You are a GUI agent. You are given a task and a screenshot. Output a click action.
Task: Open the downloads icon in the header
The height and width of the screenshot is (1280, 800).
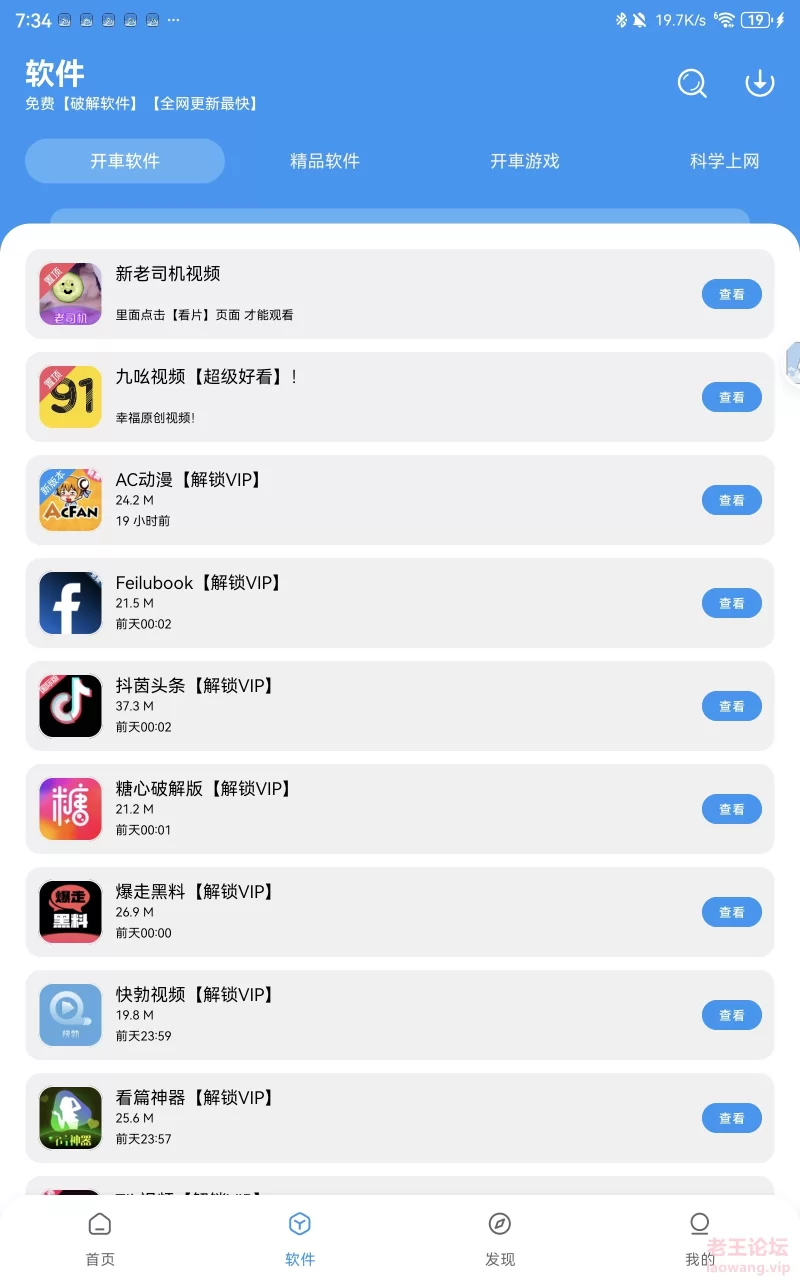coord(760,83)
